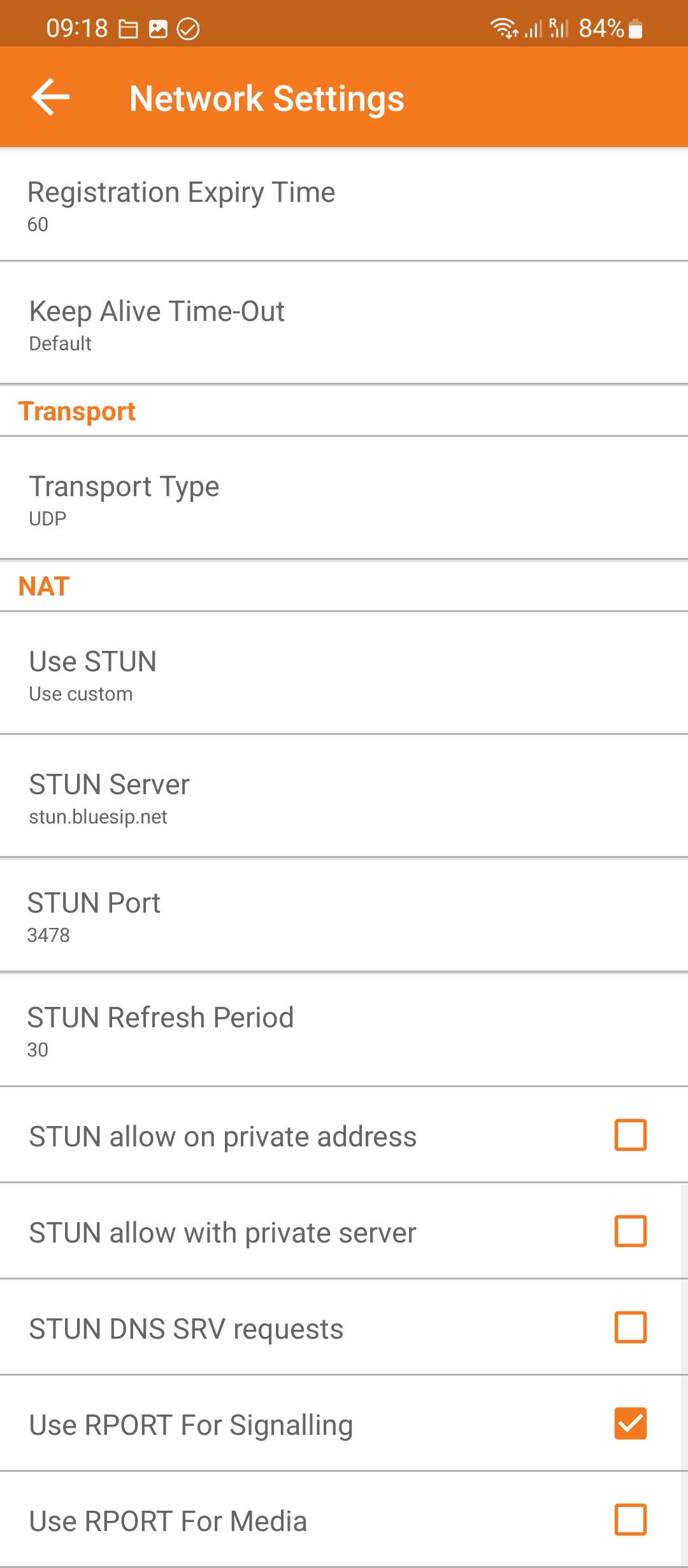Open the Use STUN option
This screenshot has height=1568, width=688.
(x=344, y=674)
